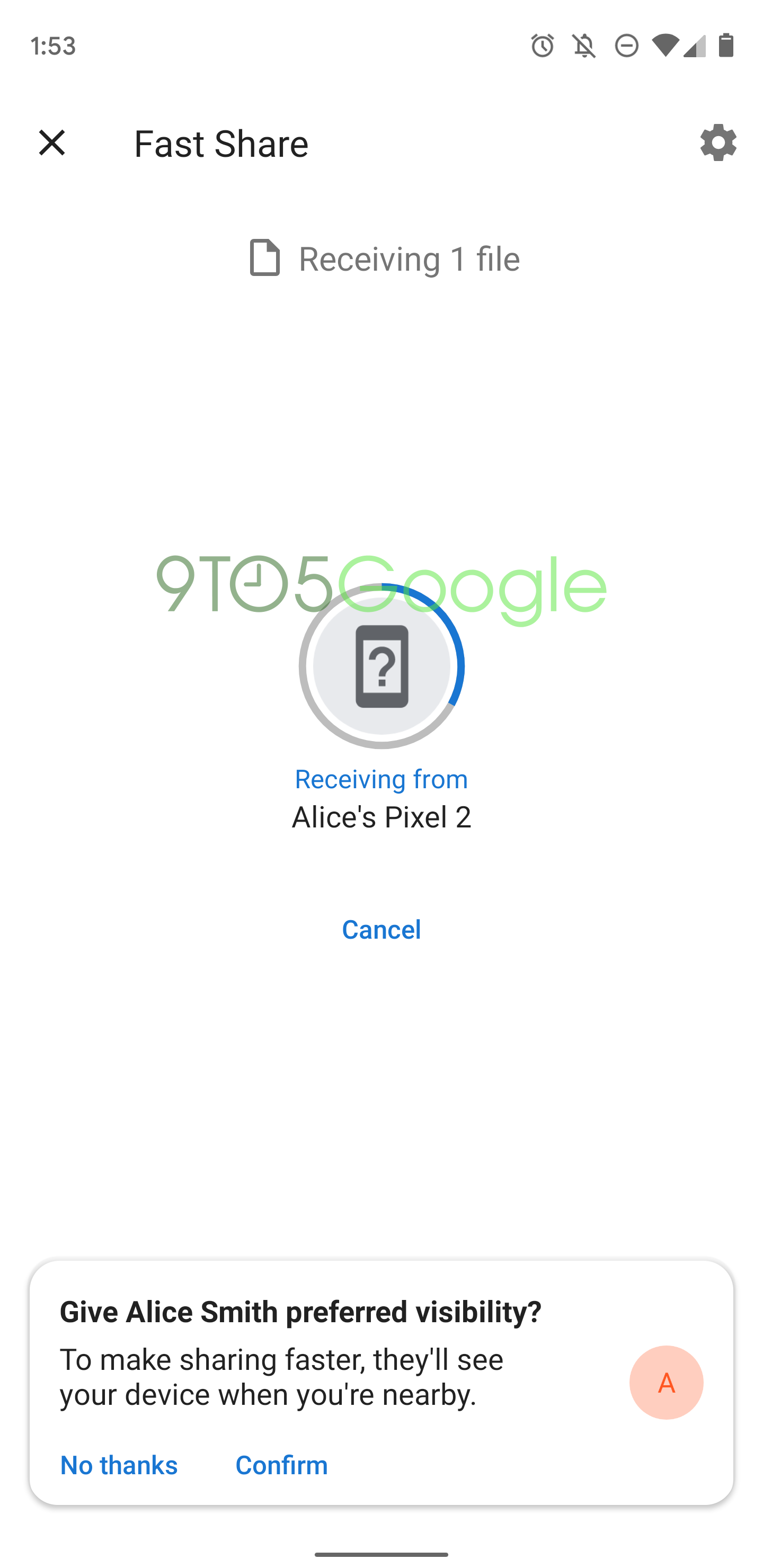Confirm preferred visibility for Alice Smith
This screenshot has width=763, height=1568.
[x=281, y=1465]
